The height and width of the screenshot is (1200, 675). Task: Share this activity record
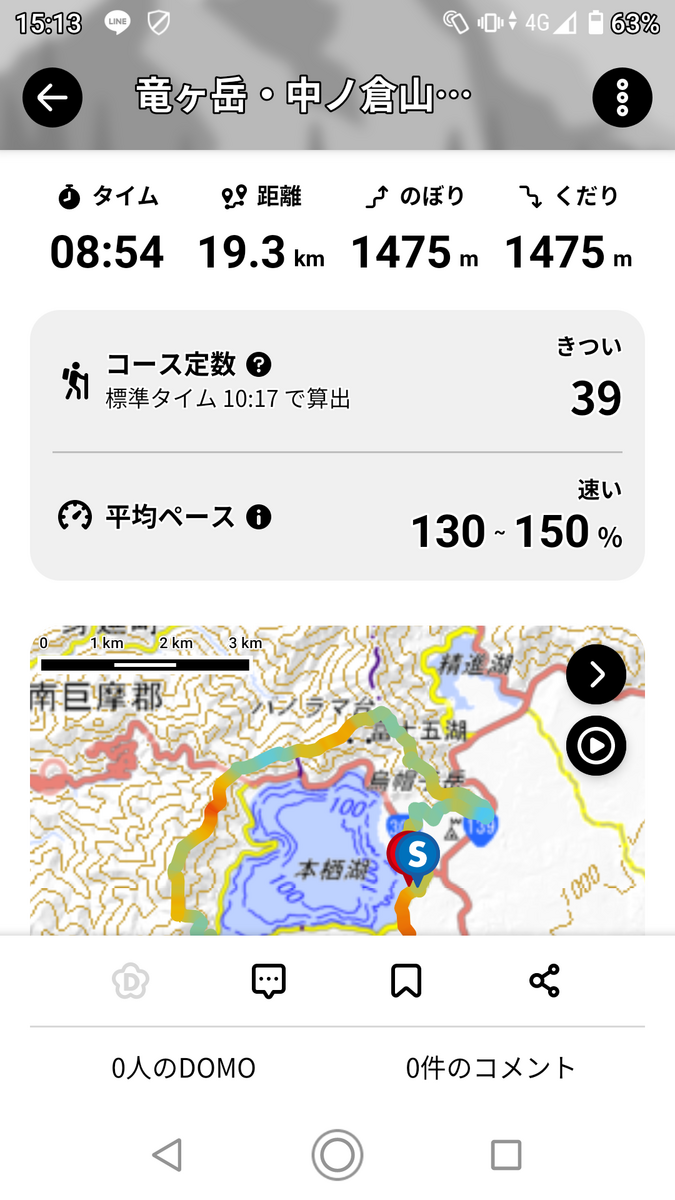pyautogui.click(x=544, y=981)
